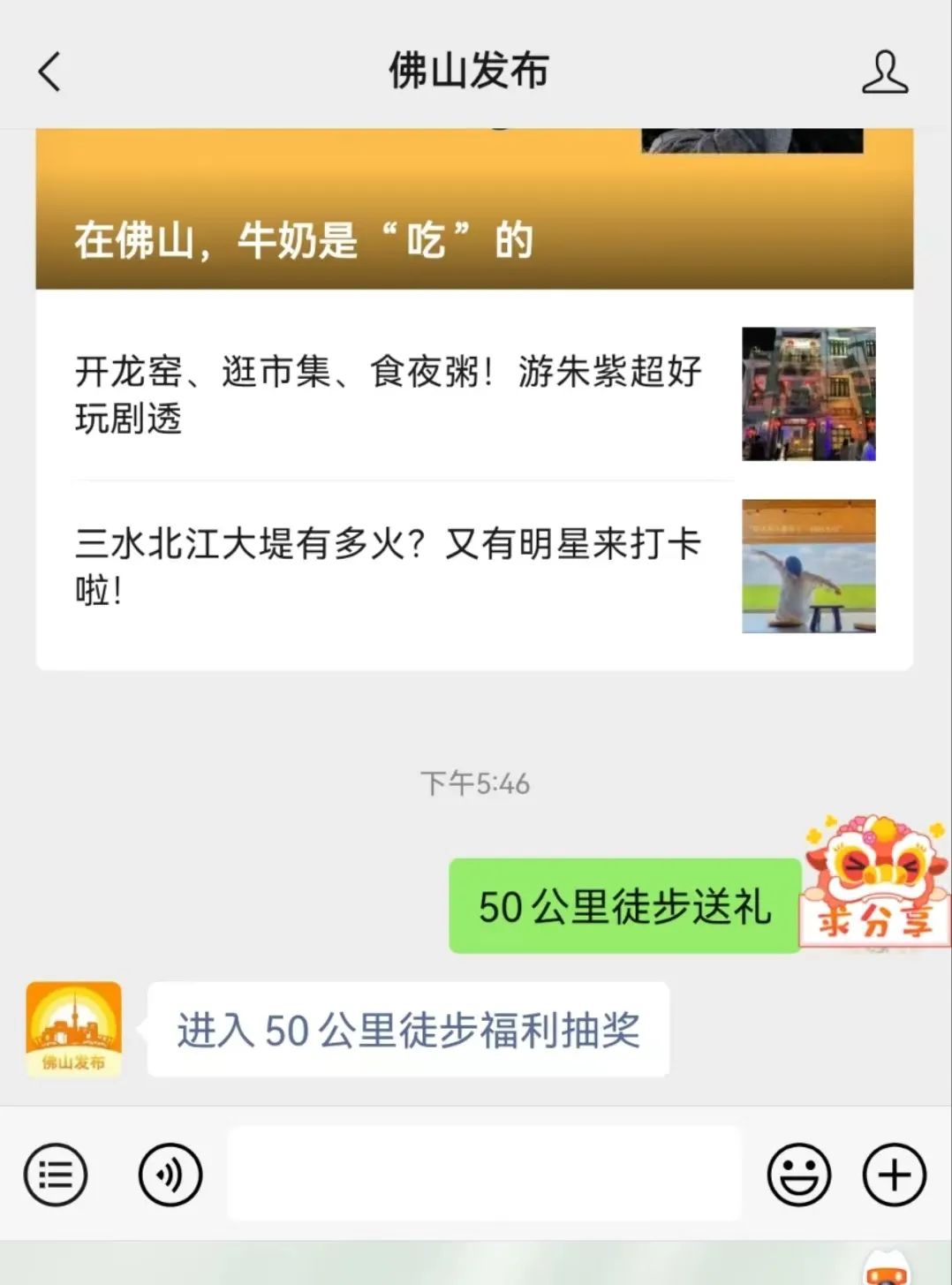
Task: Tap the 佛山发布 avatar beside the reply
Action: tap(74, 1029)
